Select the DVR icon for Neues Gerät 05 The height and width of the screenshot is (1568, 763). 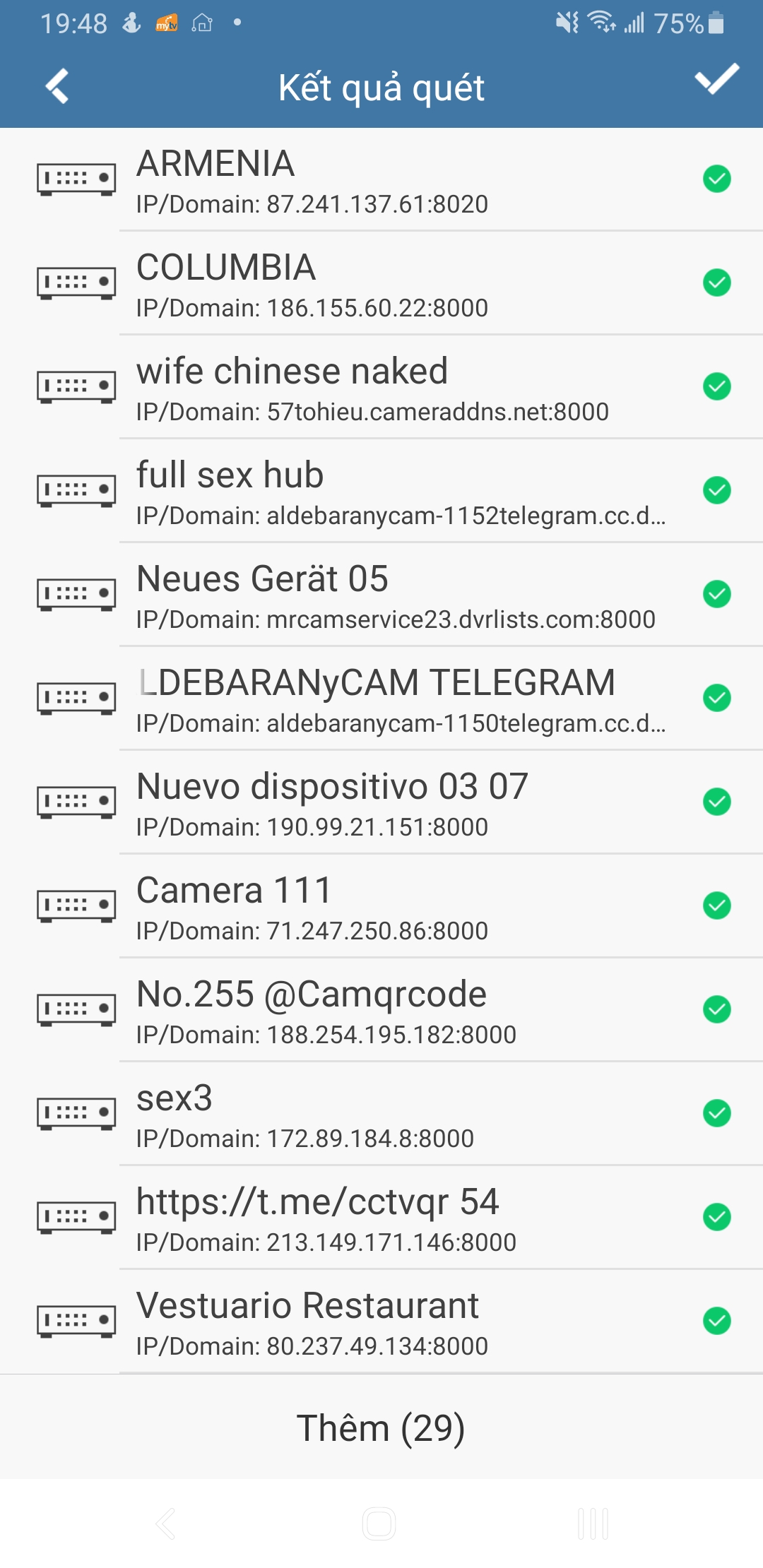[74, 594]
